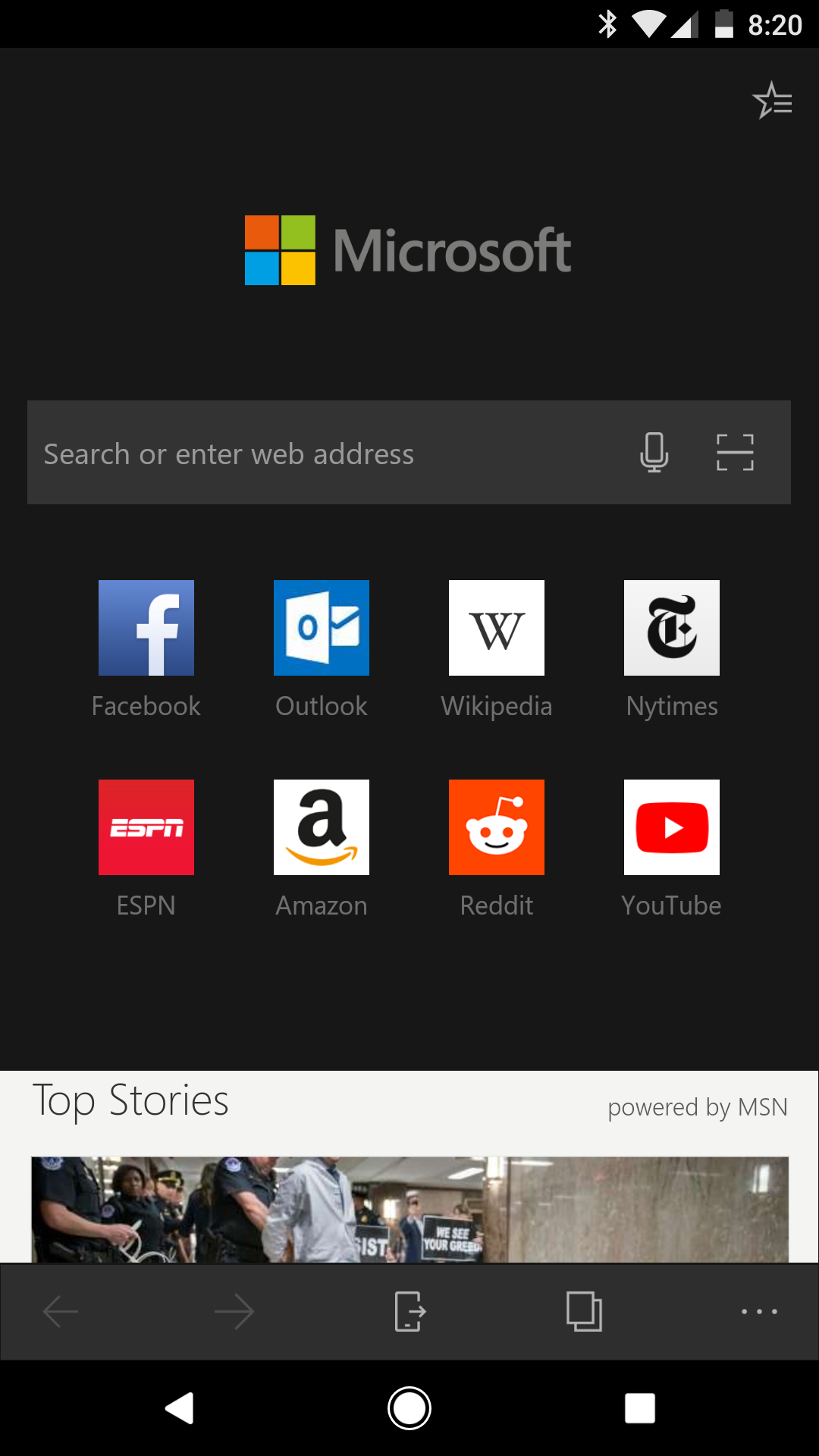Screen dimensions: 819x1456
Task: Tap the Android home button
Action: click(409, 1408)
